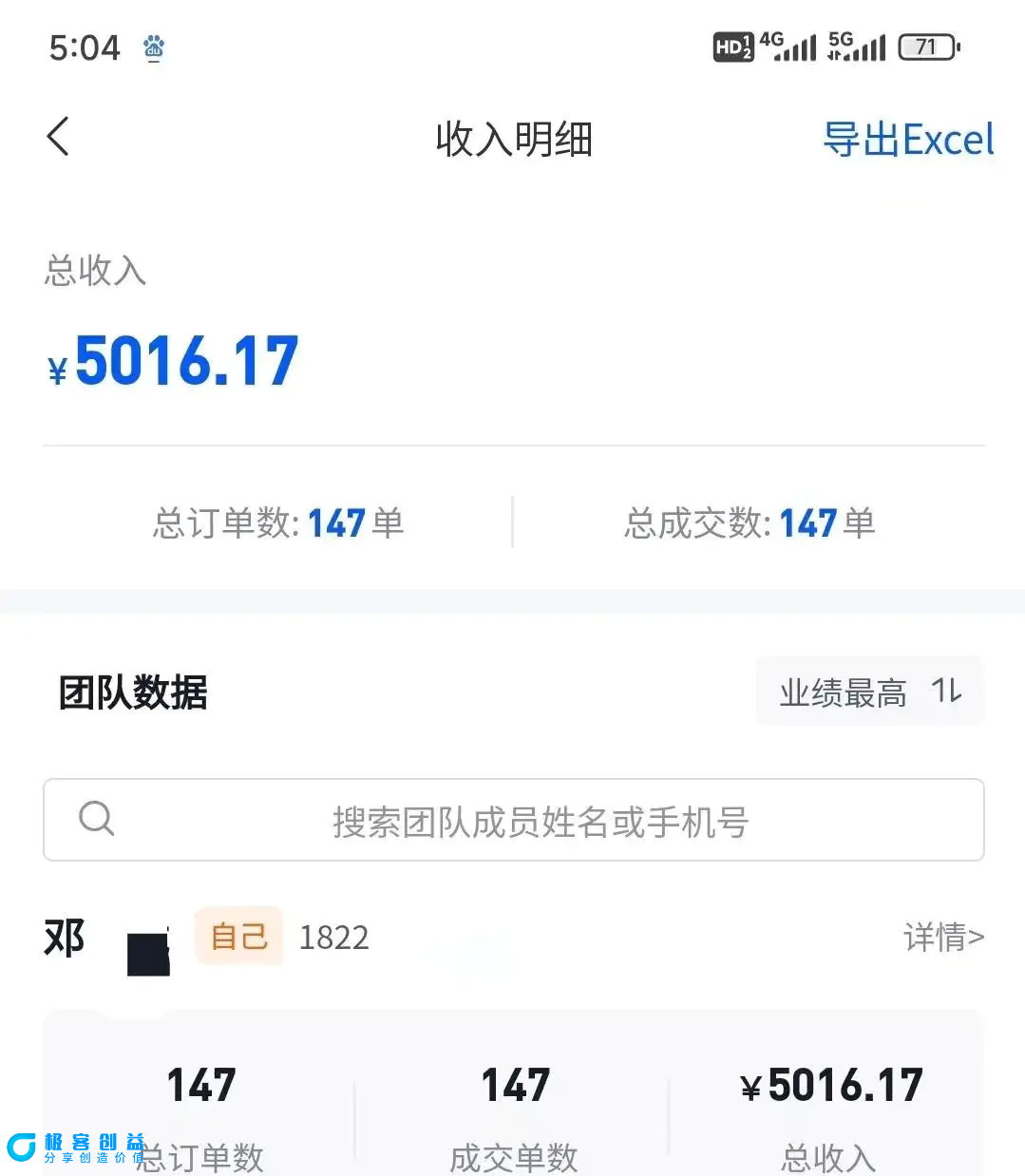Tap the sort direction arrow beside 业绩最高
This screenshot has height=1176, width=1025.
(946, 692)
